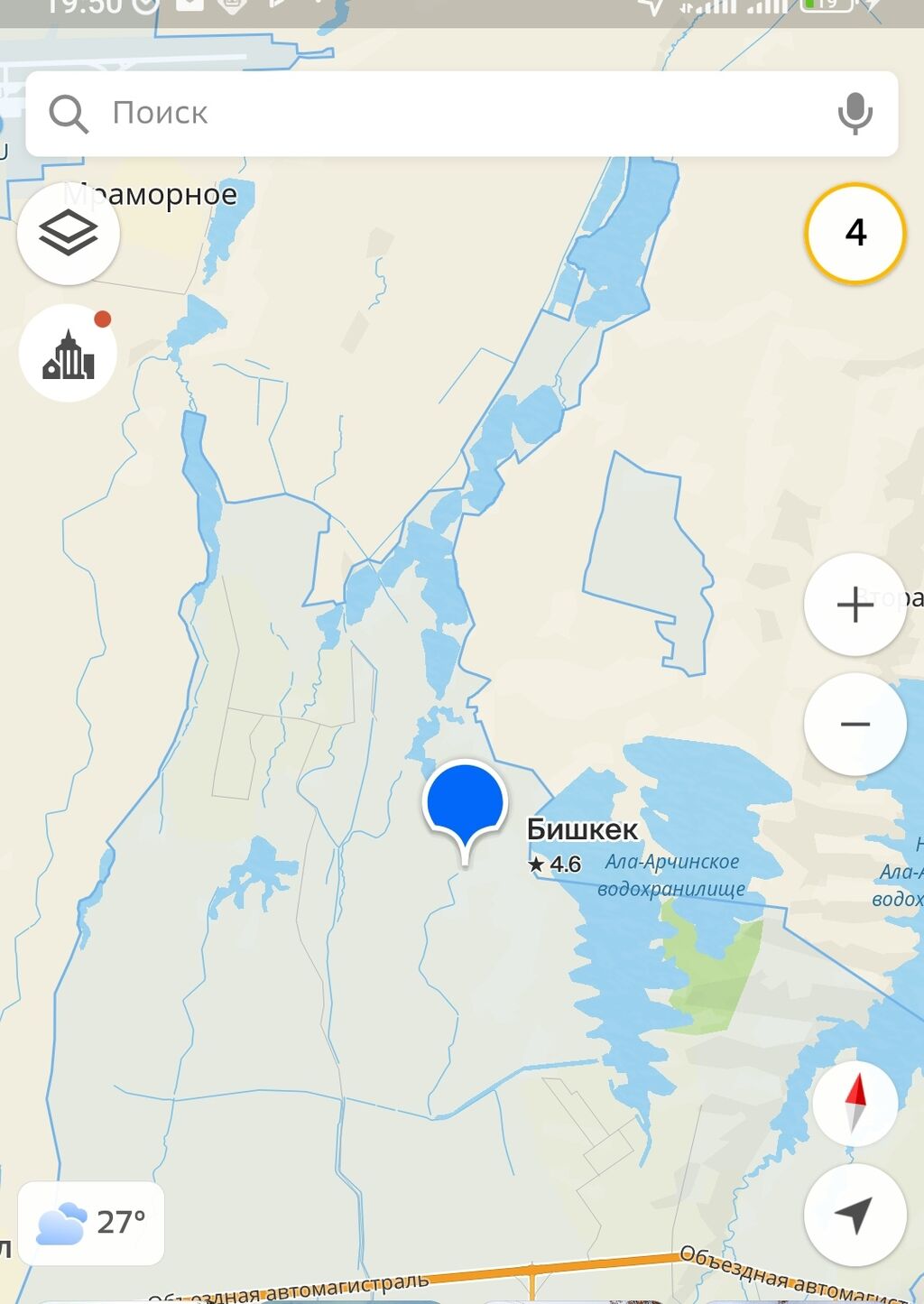The width and height of the screenshot is (924, 1304).
Task: Center the map on my location
Action: click(855, 1215)
